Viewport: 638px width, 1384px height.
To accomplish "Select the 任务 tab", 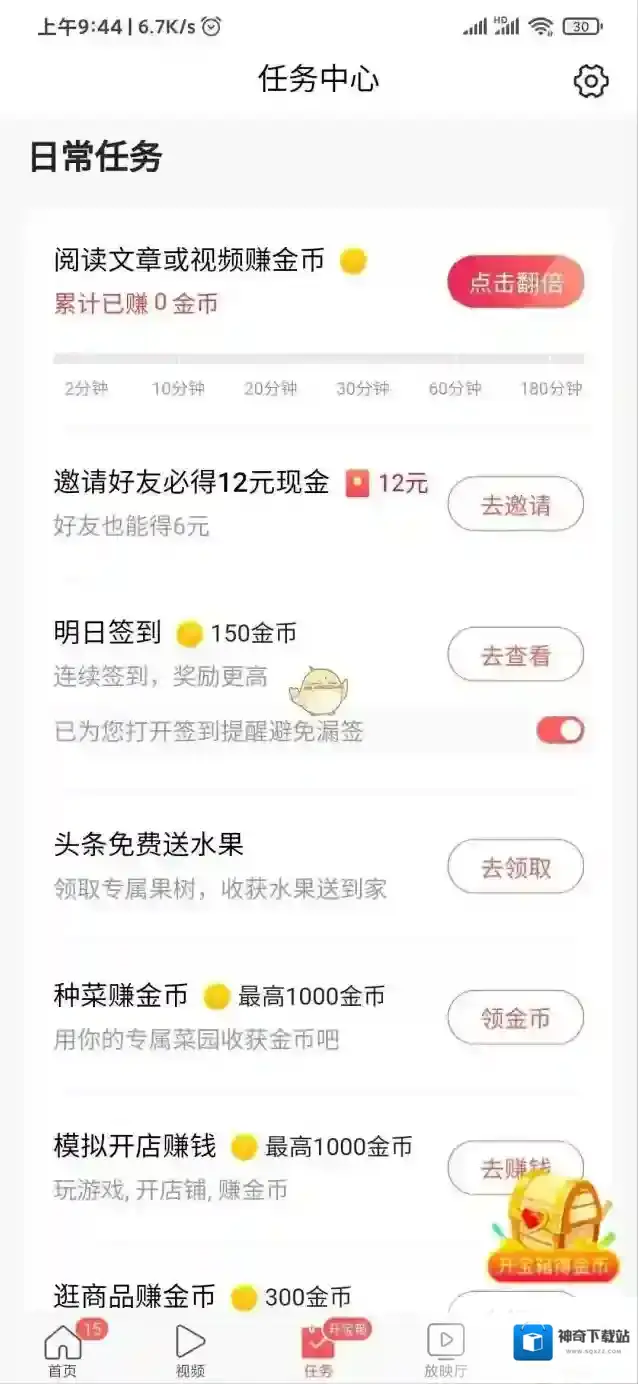I will click(x=318, y=1350).
